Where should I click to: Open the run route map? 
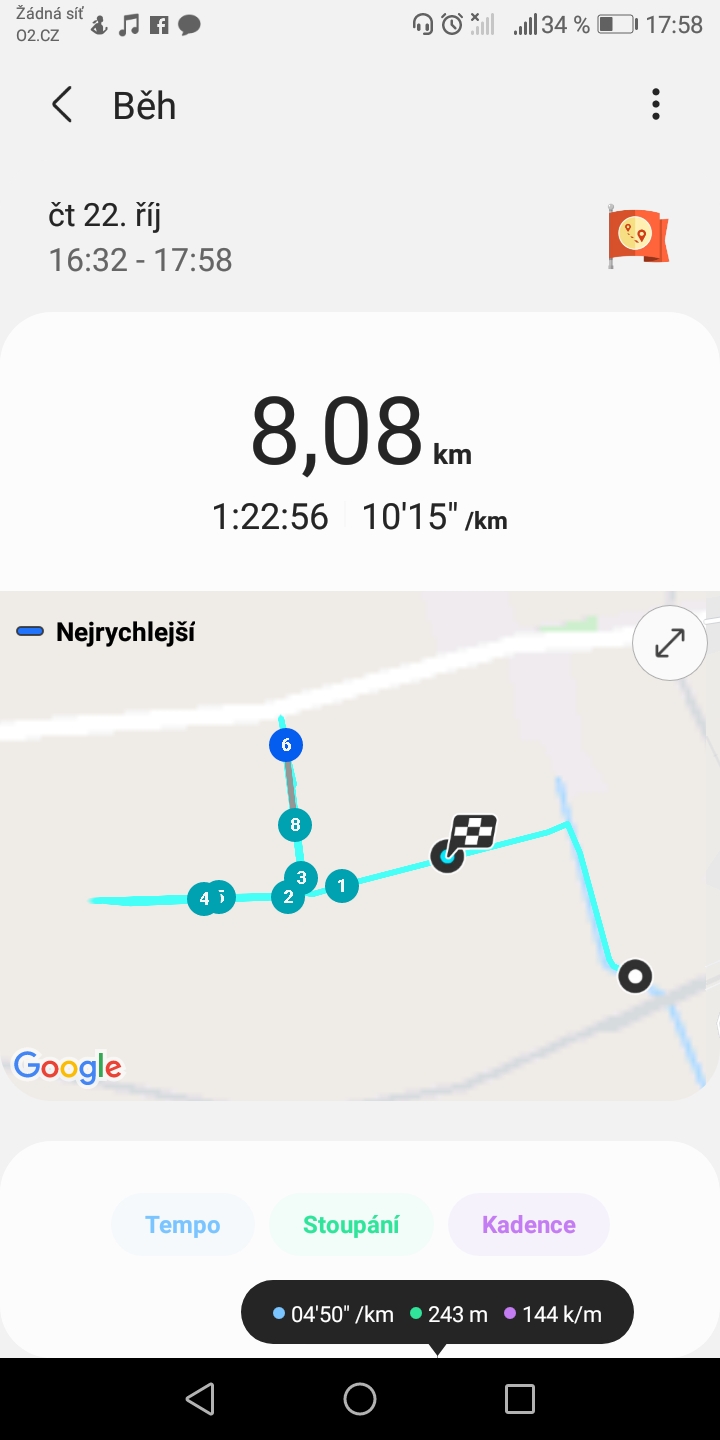click(360, 846)
